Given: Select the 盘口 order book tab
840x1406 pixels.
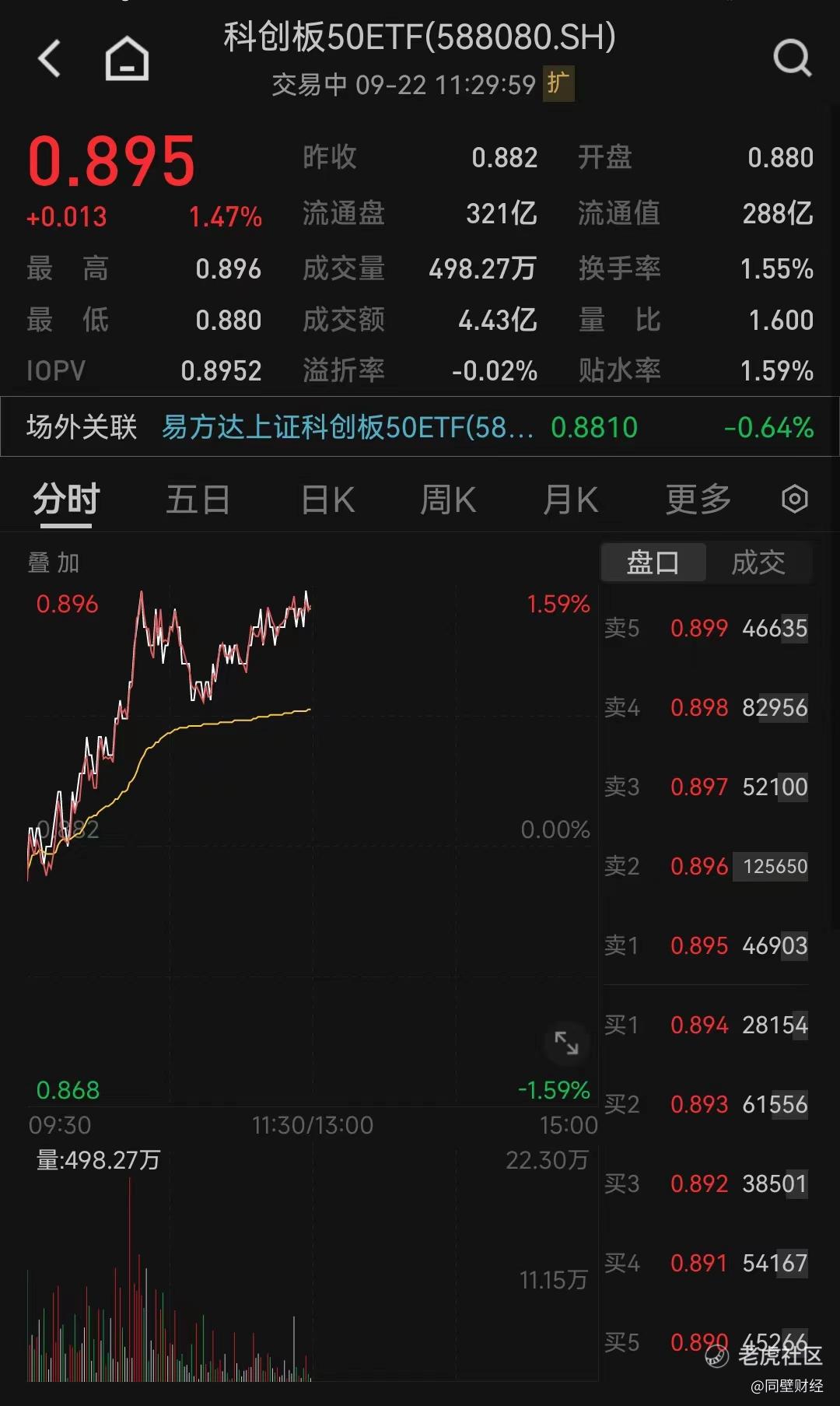Looking at the screenshot, I should pos(653,562).
